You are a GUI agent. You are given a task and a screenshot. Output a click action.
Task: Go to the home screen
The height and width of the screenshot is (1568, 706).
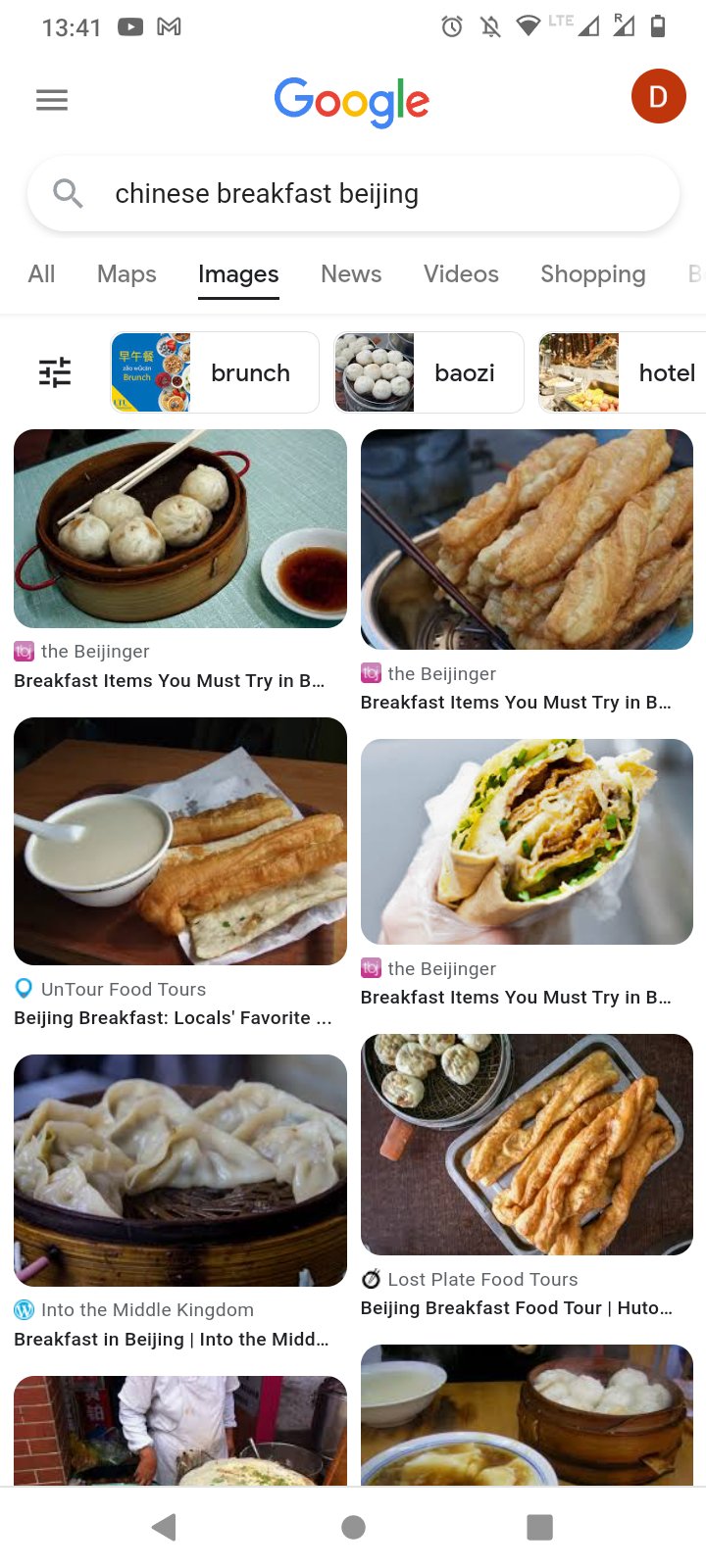[x=353, y=1526]
